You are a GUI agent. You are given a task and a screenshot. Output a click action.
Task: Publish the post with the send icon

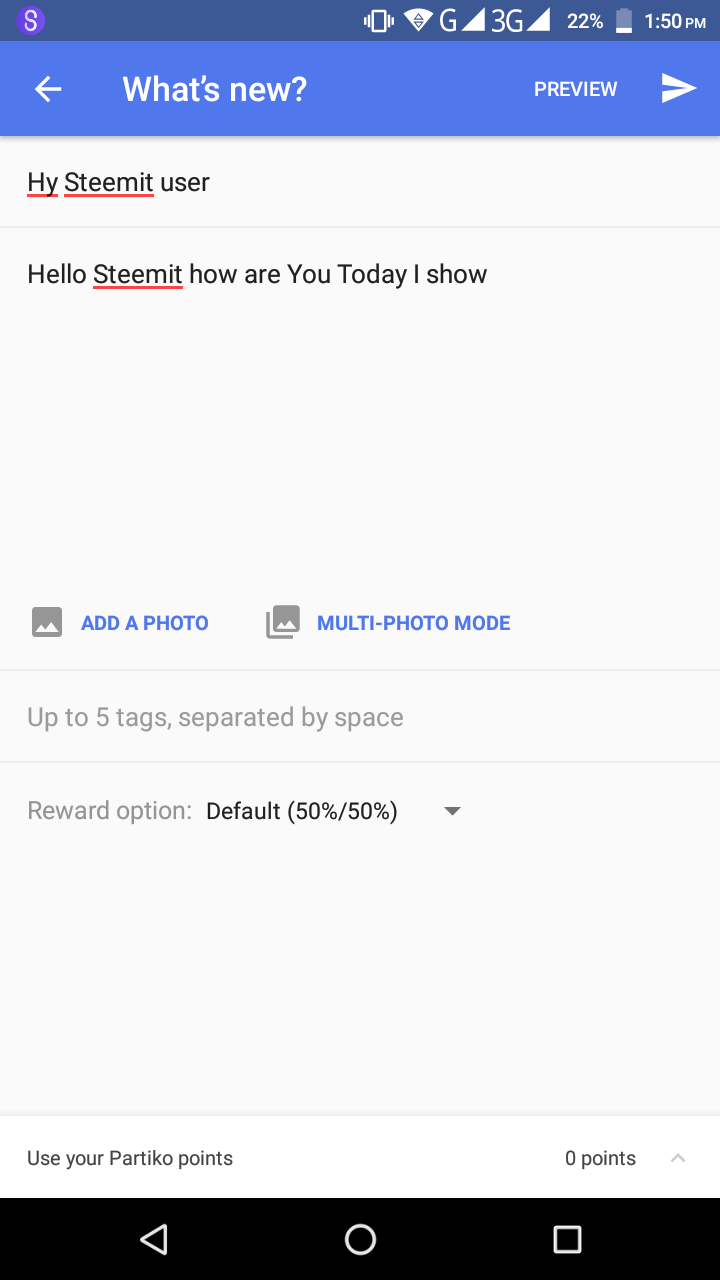[x=678, y=89]
